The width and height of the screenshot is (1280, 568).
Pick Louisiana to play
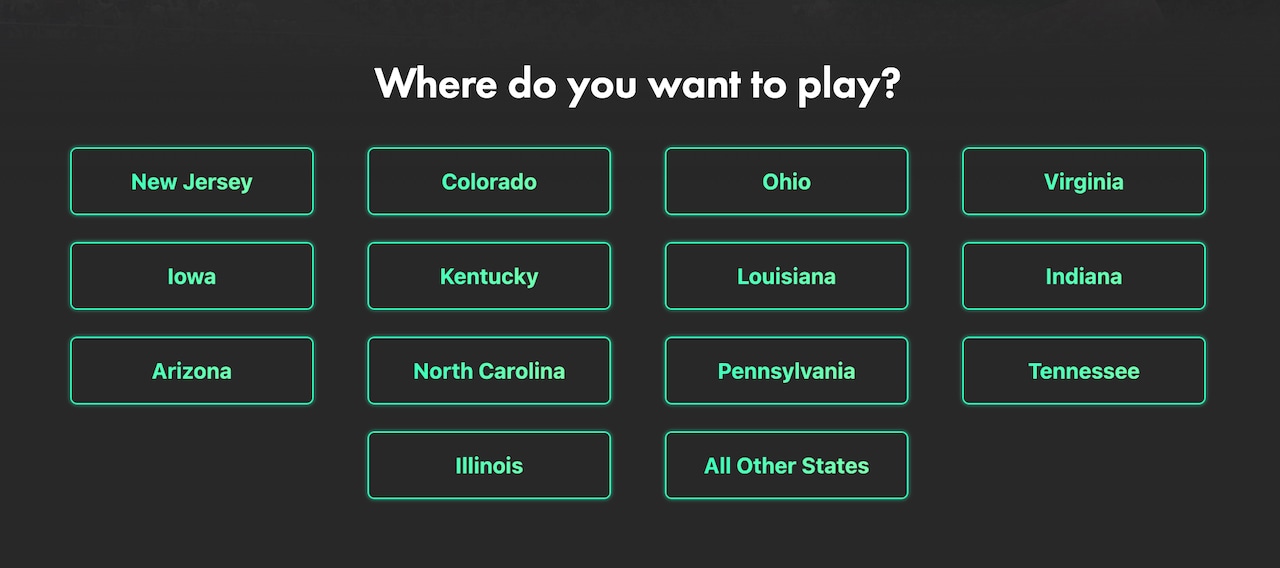click(786, 276)
